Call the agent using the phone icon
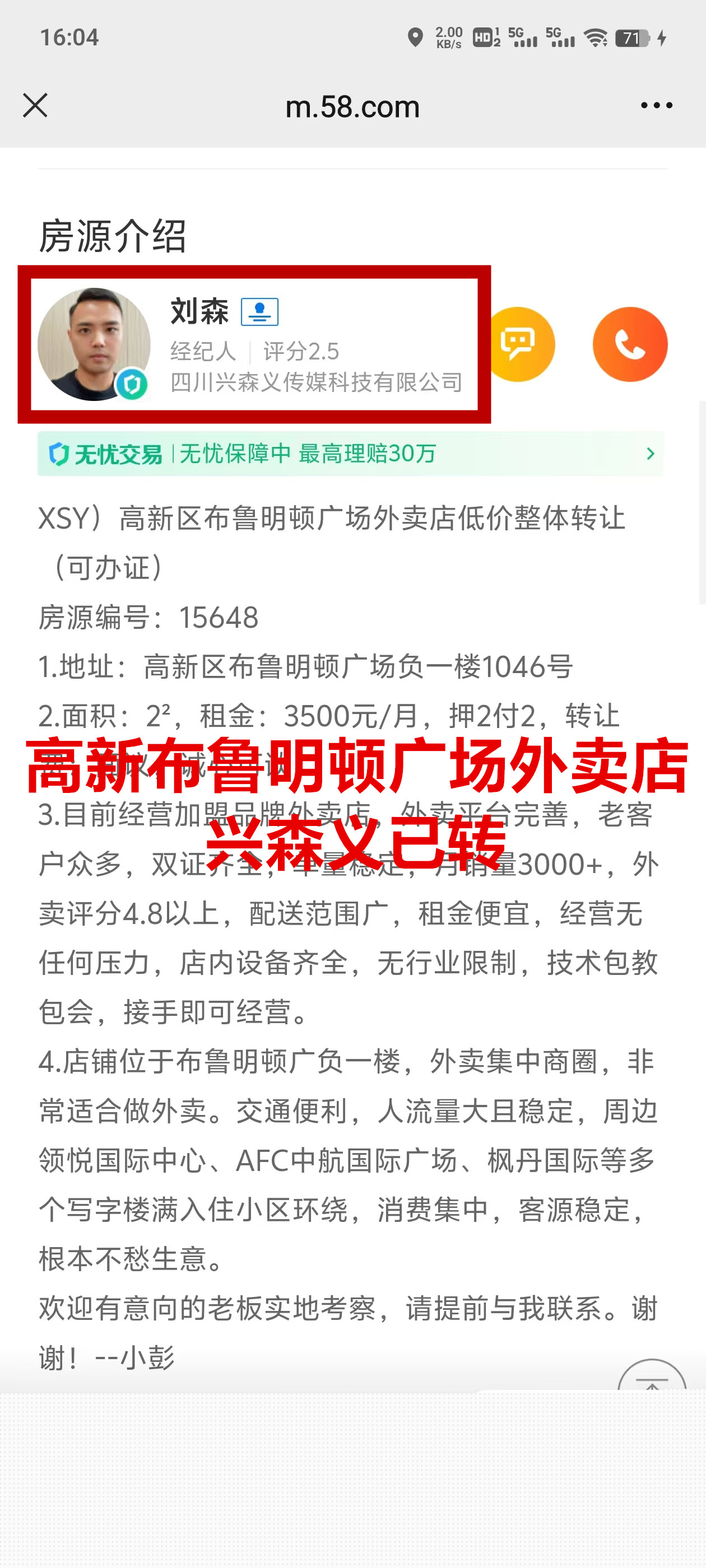Image resolution: width=706 pixels, height=1568 pixels. click(630, 344)
